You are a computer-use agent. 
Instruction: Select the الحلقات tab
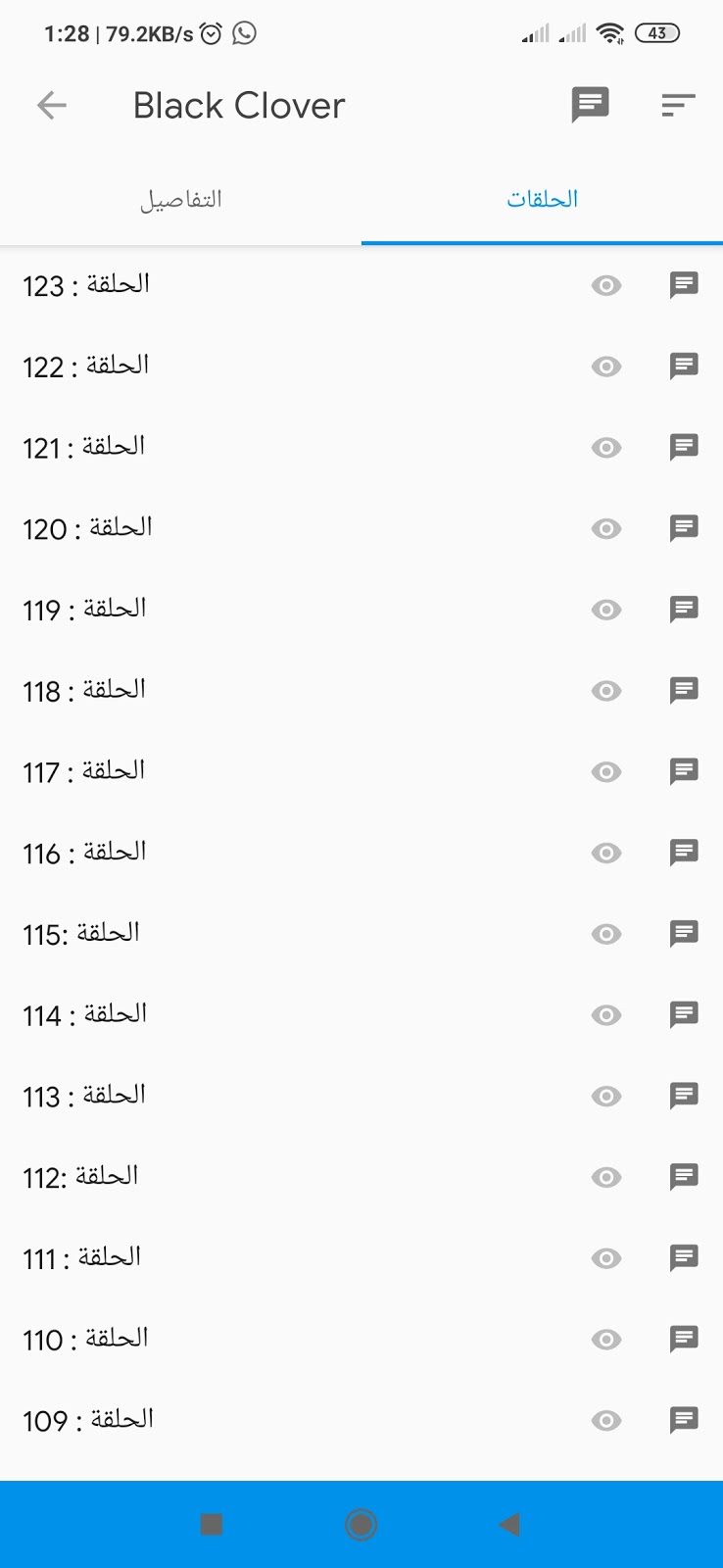[542, 199]
